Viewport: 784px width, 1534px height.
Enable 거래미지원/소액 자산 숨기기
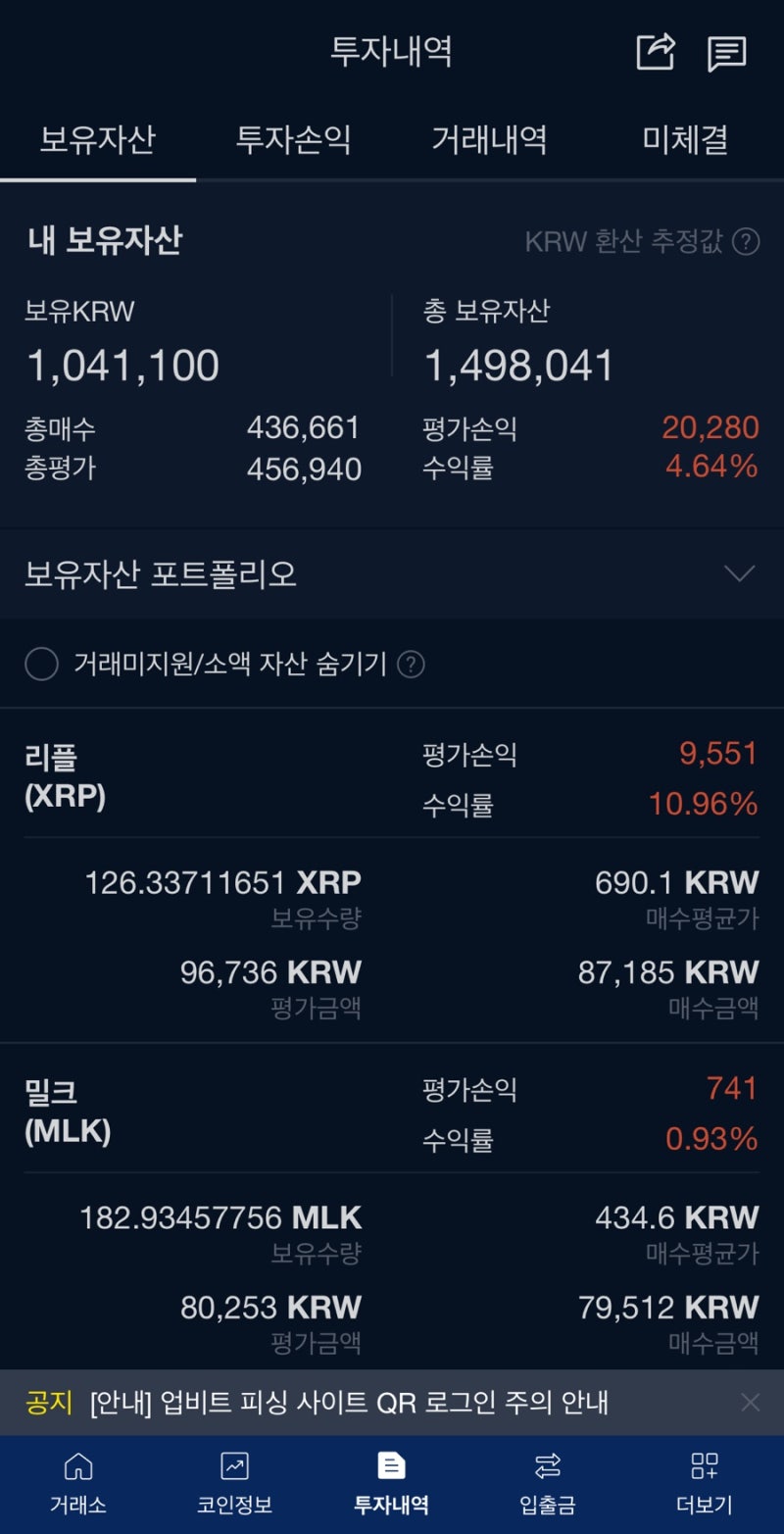tap(42, 665)
